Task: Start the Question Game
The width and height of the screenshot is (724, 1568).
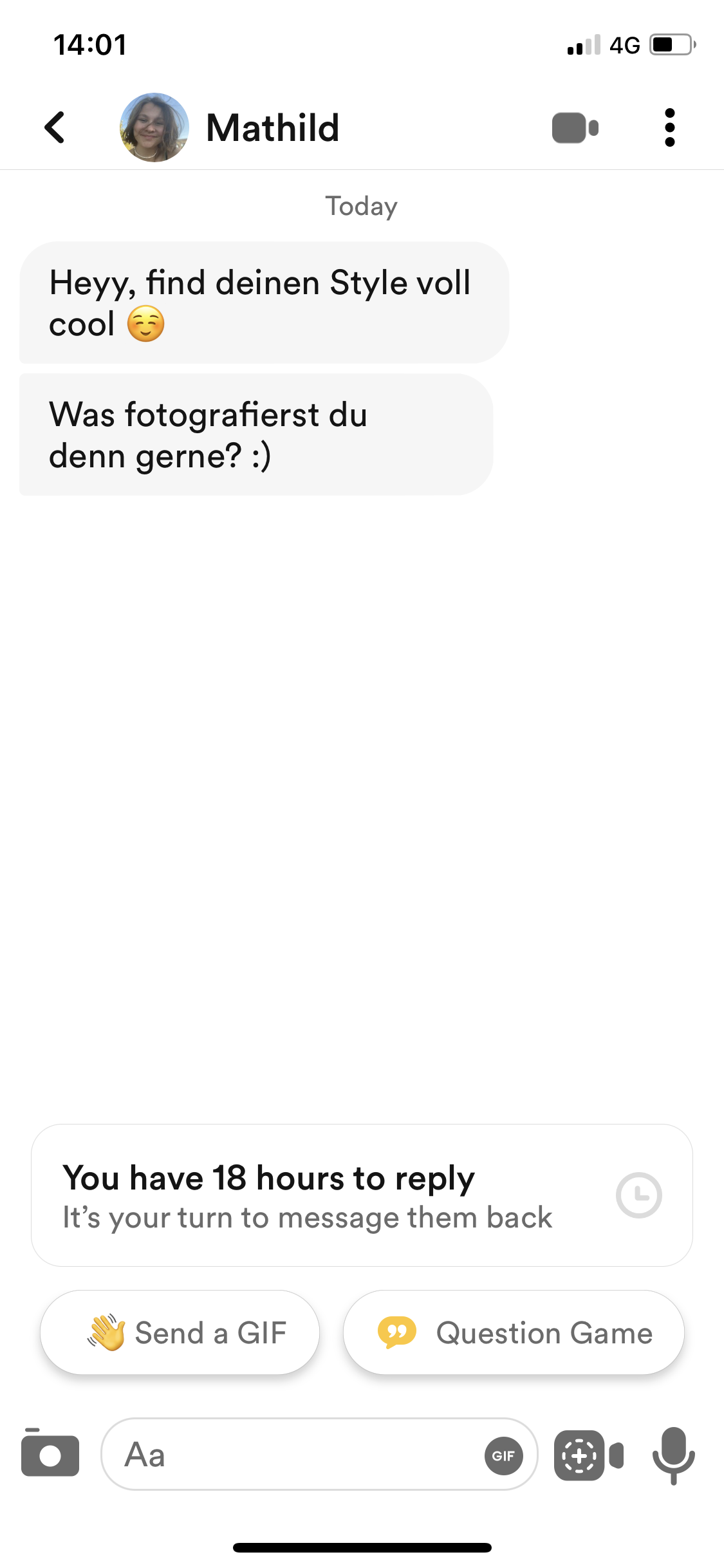Action: pos(514,1332)
